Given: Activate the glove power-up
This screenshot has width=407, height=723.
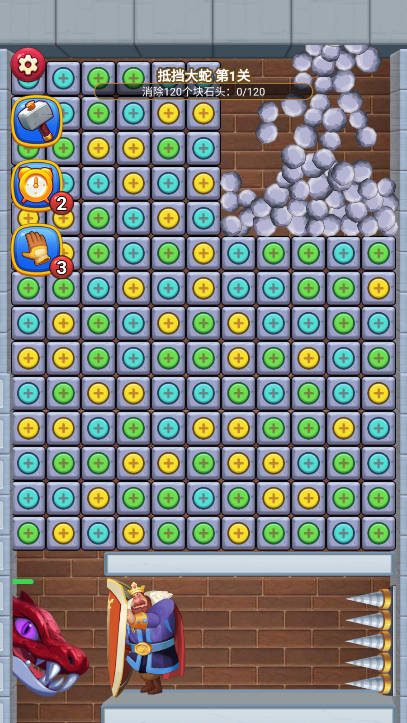Looking at the screenshot, I should pos(37,249).
